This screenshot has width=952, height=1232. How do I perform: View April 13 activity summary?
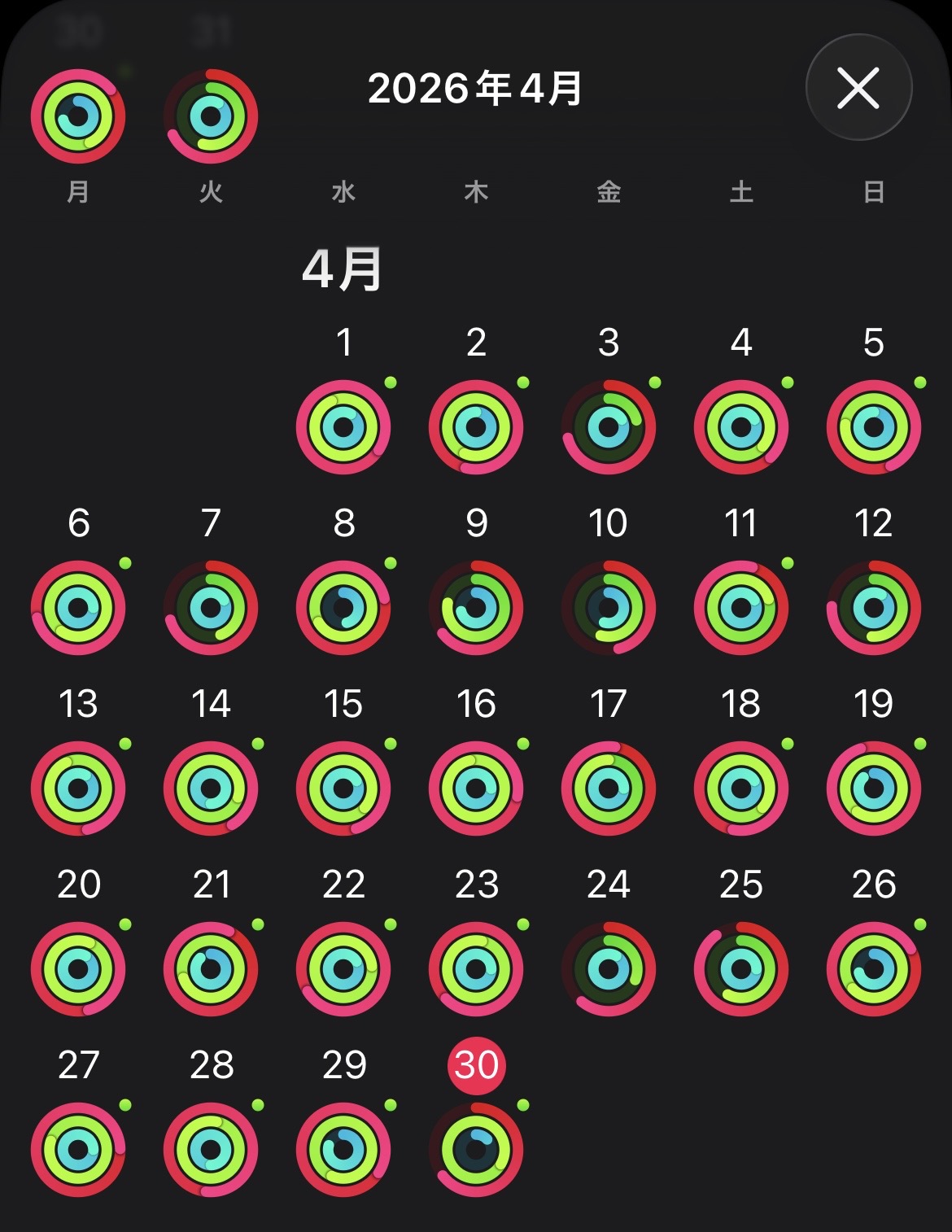pos(78,788)
